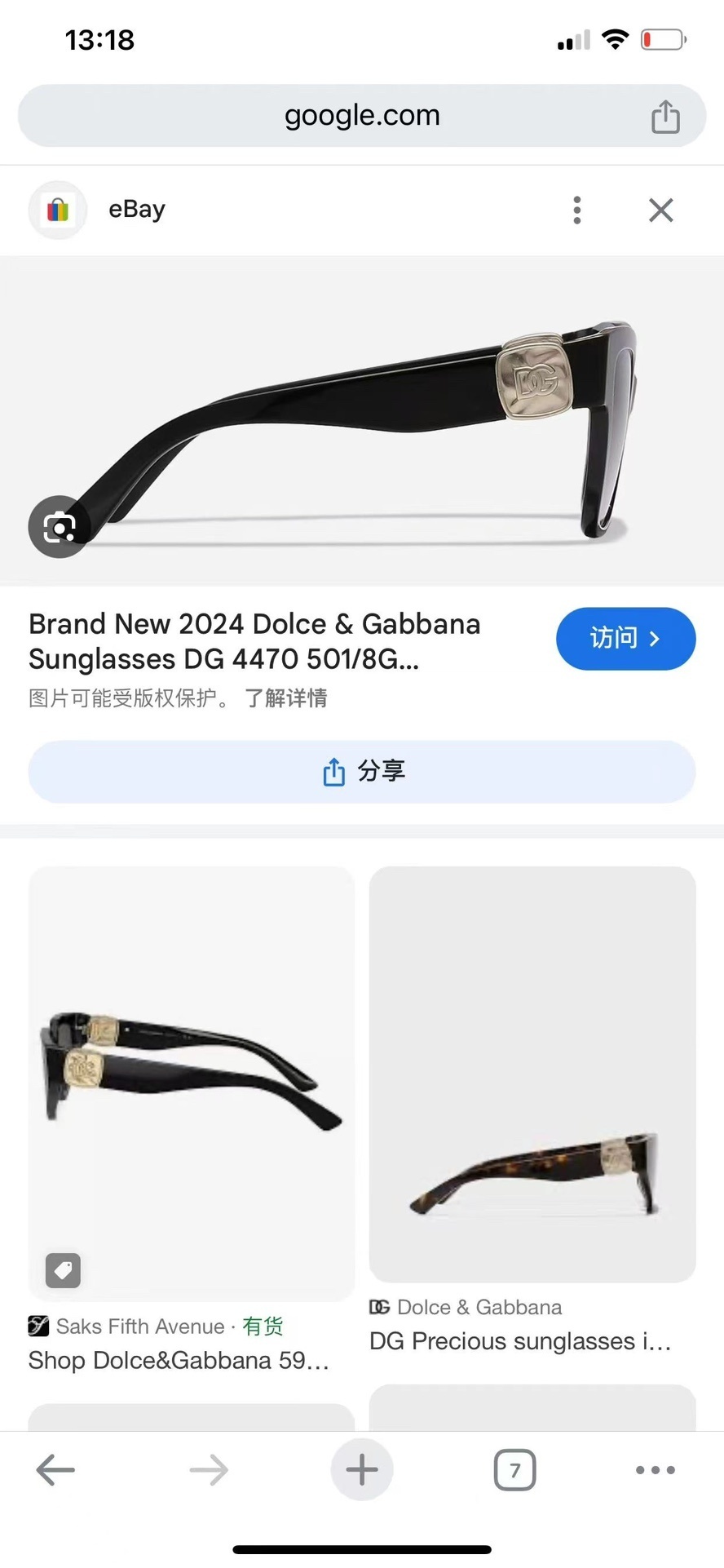Screen dimensions: 724x1568
Task: Tap the 分享 share button
Action: tap(362, 772)
